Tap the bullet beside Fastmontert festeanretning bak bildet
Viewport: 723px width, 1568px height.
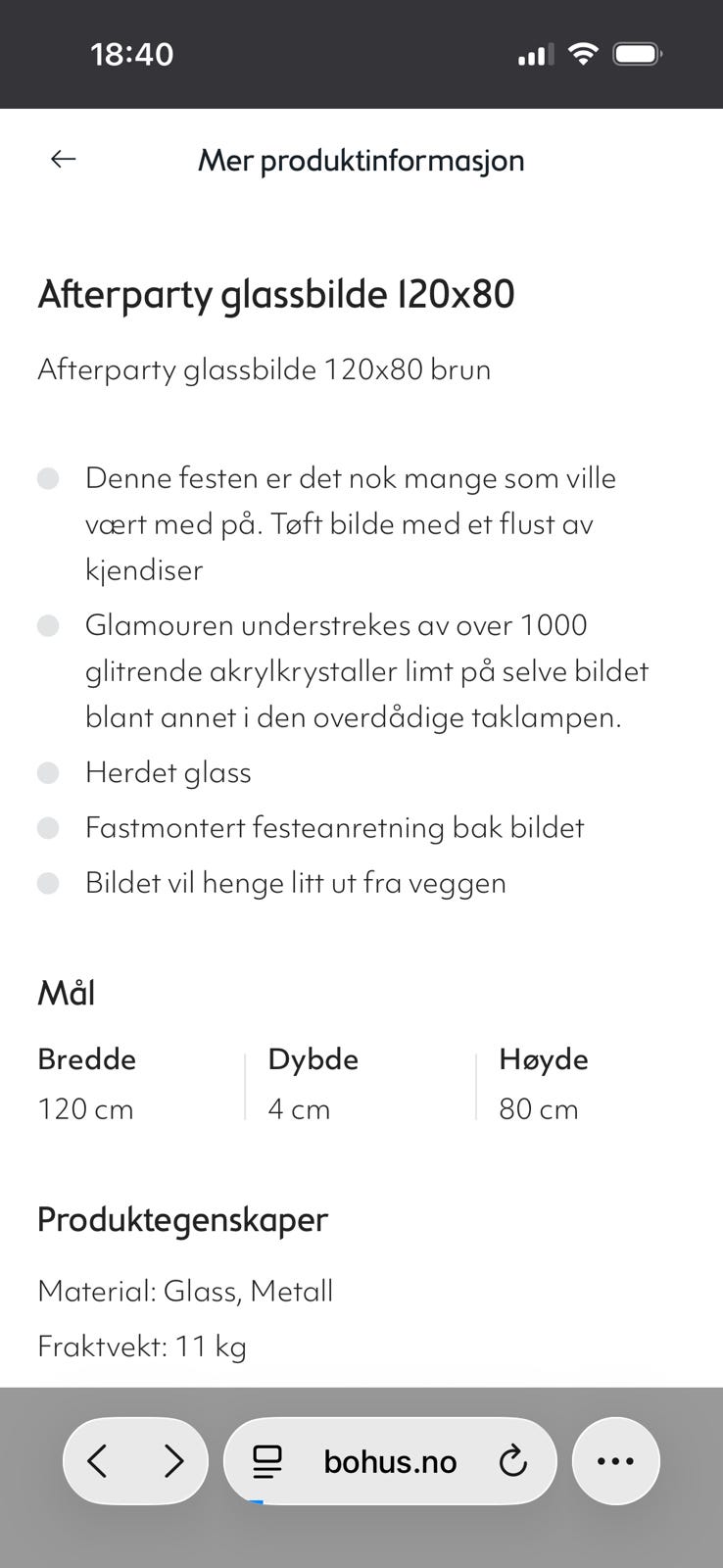47,827
